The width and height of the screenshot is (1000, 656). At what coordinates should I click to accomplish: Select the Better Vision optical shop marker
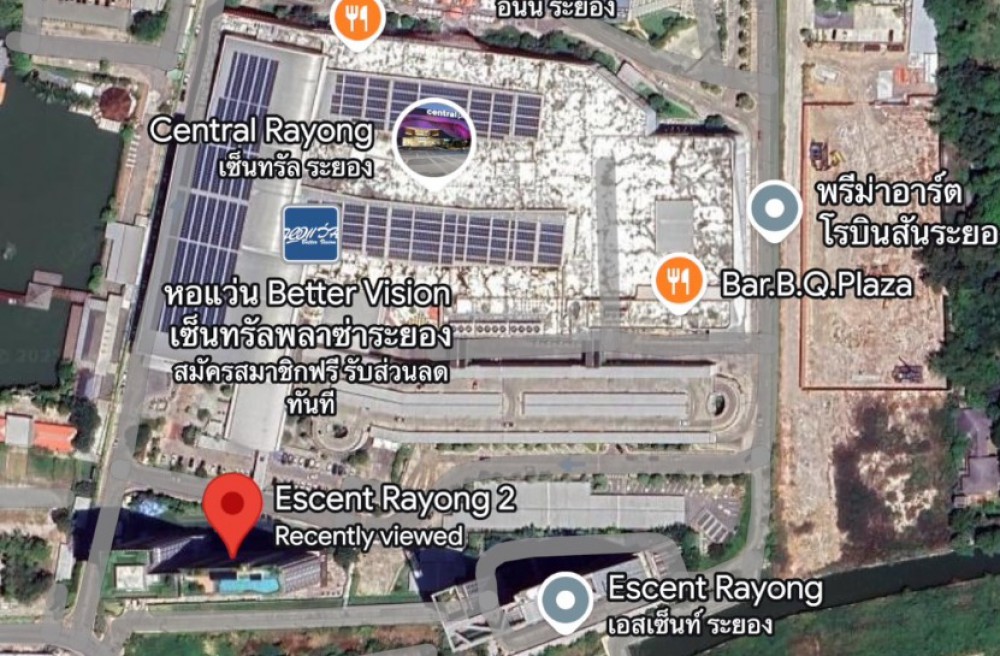(311, 234)
